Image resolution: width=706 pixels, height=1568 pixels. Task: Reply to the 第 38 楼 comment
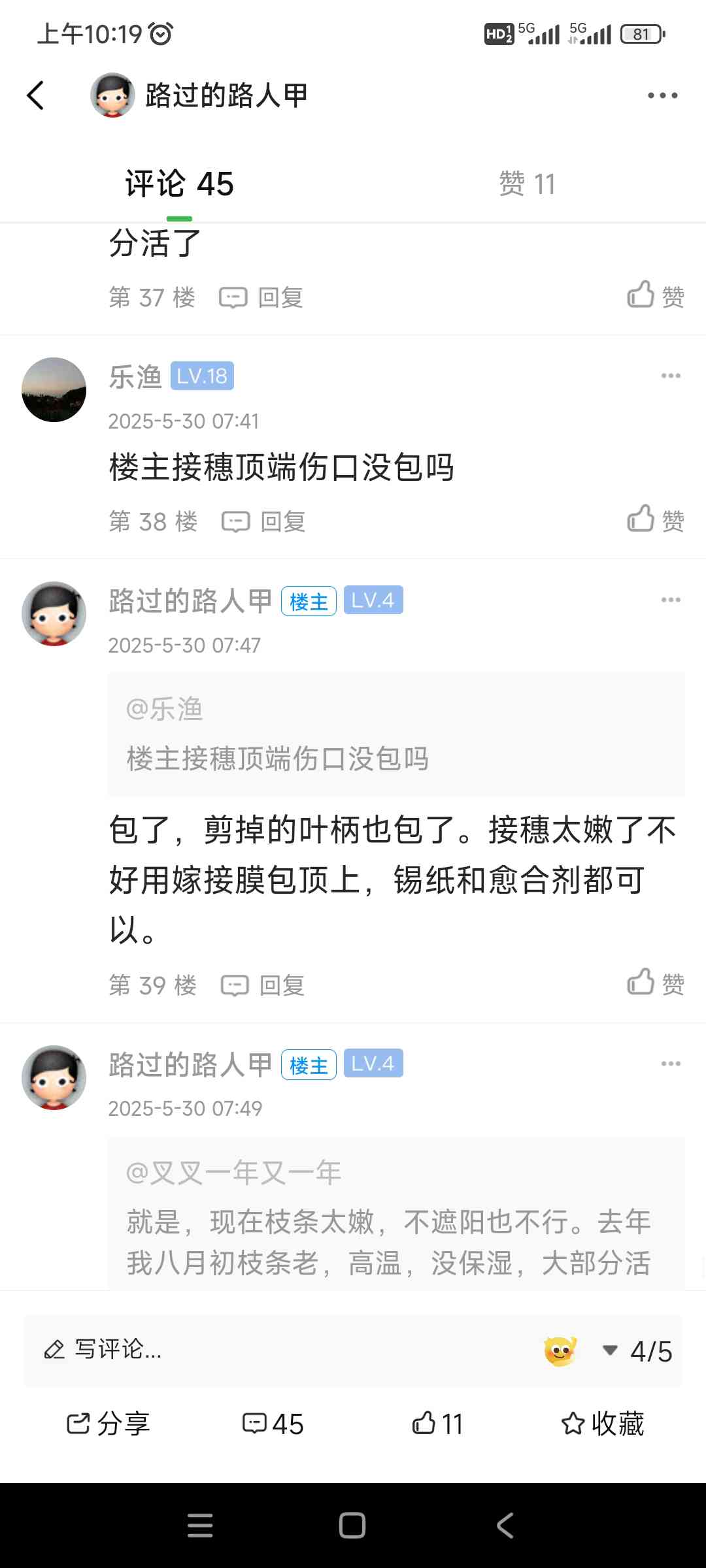[x=263, y=522]
